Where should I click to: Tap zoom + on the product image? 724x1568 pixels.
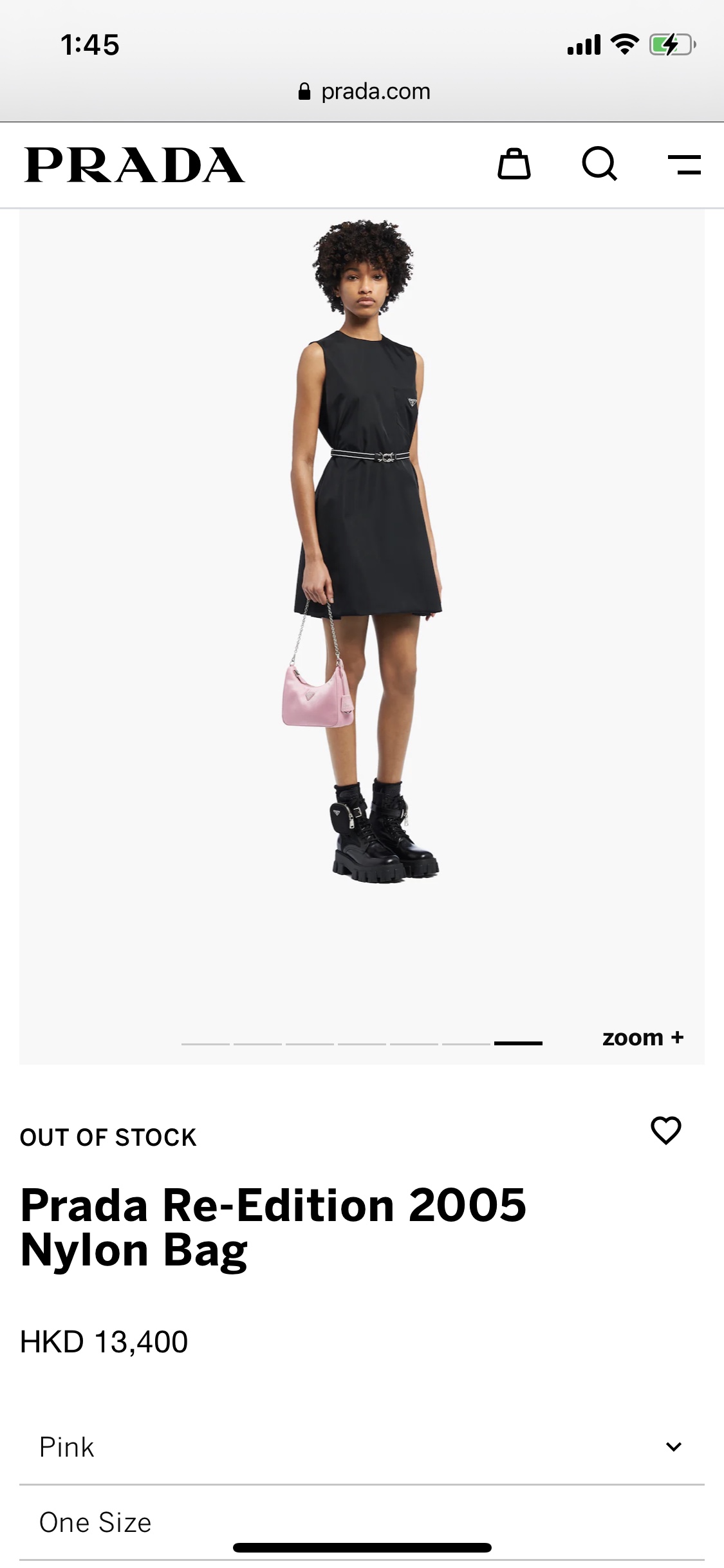point(642,1038)
